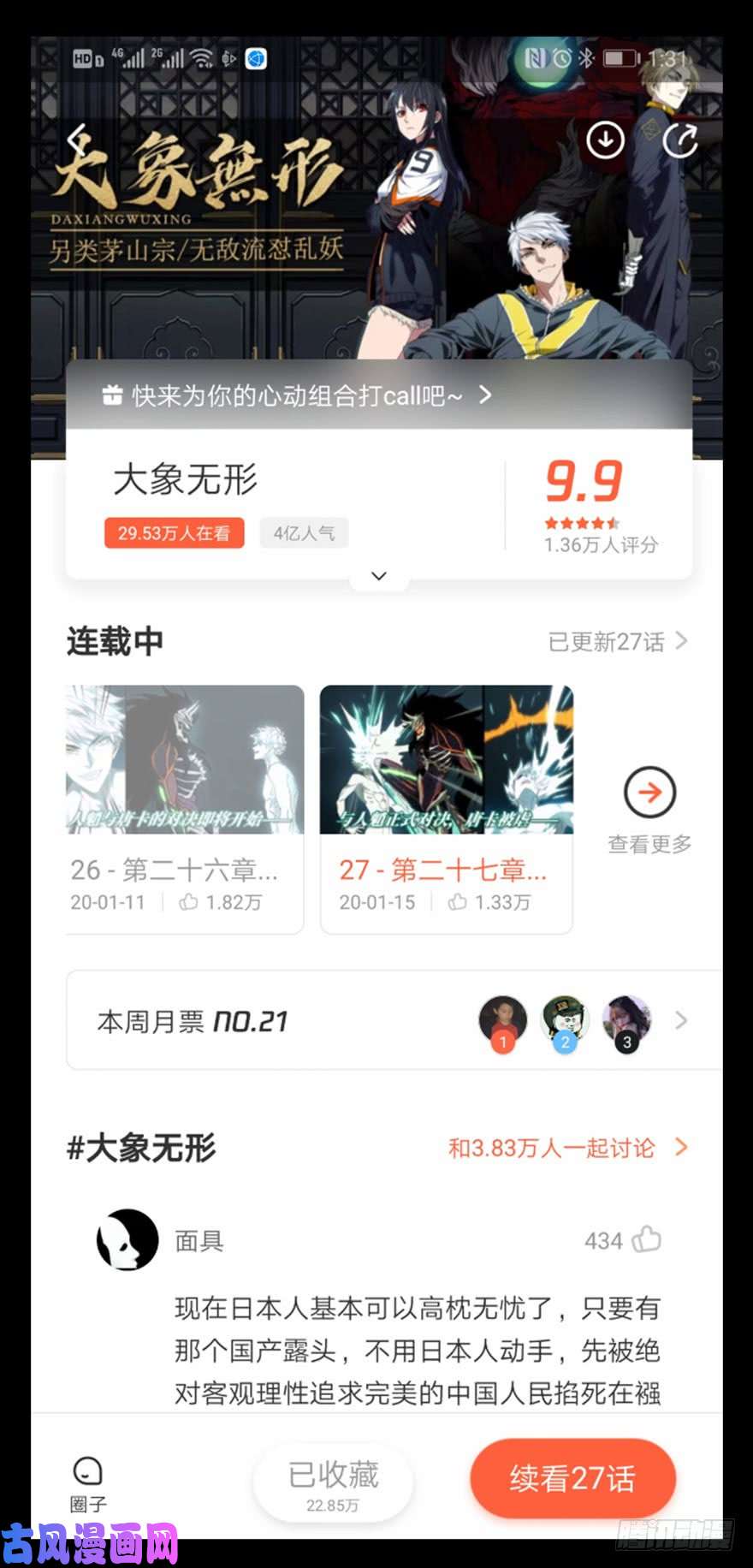
Task: Collapse the comic info panel with down chevron
Action: 378,575
